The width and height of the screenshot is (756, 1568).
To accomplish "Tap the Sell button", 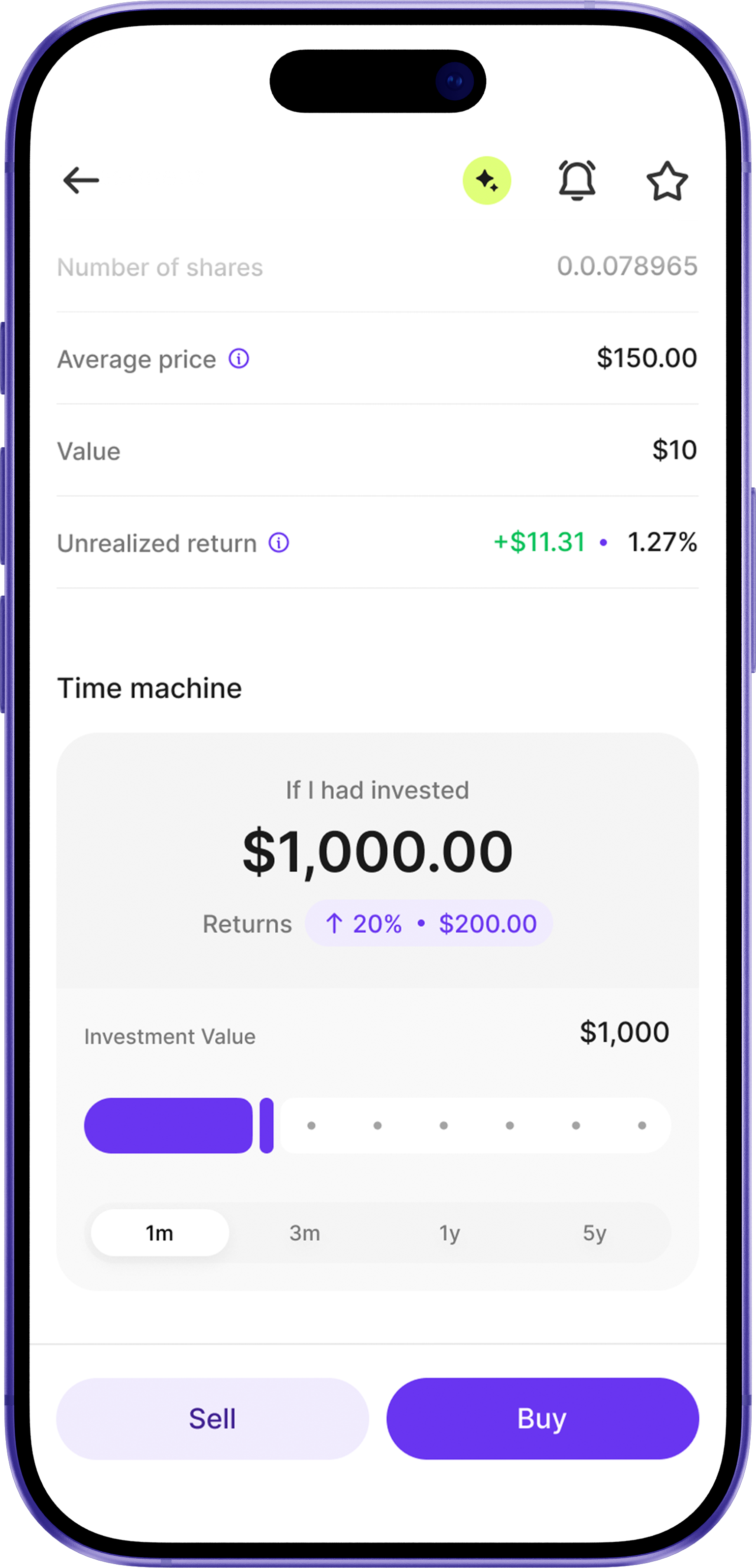I will pyautogui.click(x=212, y=1418).
